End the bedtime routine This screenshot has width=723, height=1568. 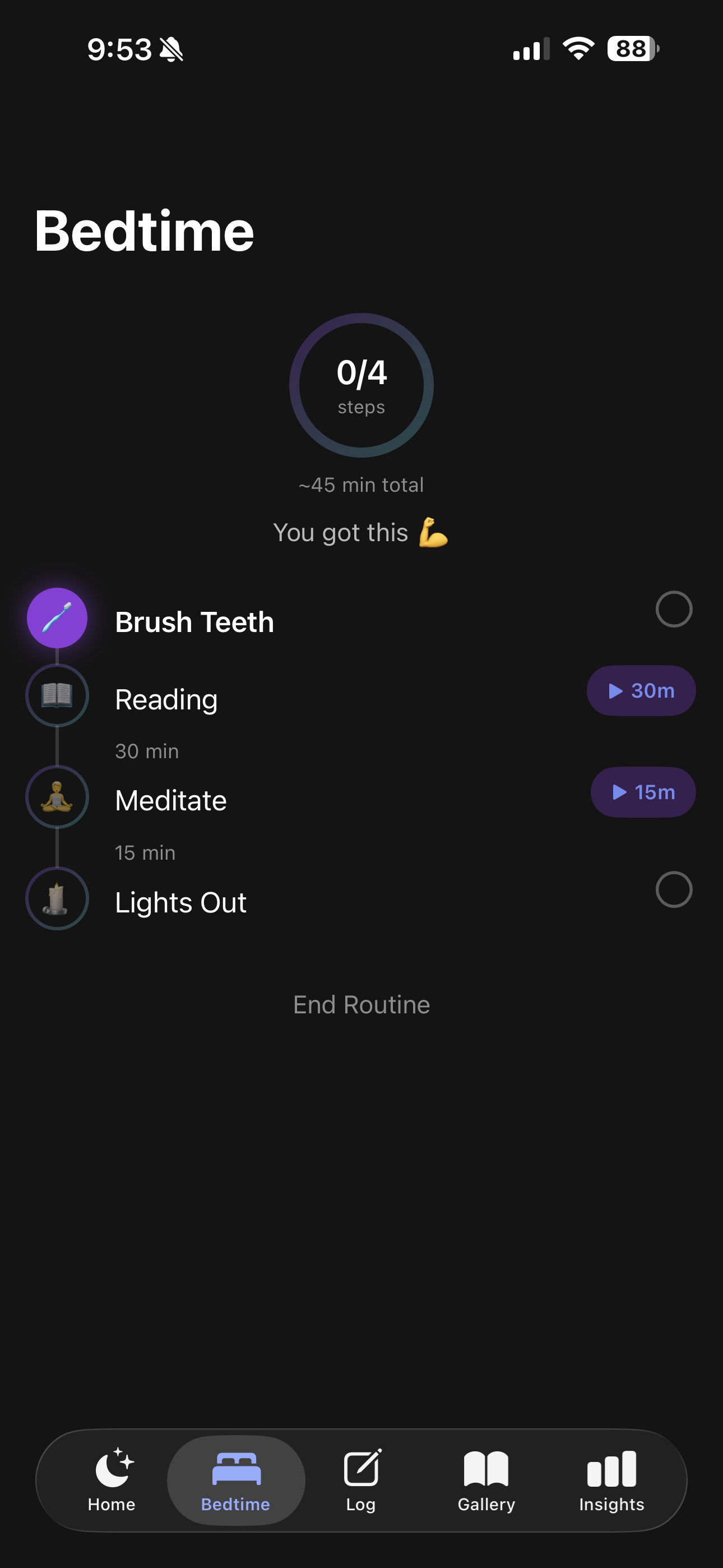coord(361,1005)
